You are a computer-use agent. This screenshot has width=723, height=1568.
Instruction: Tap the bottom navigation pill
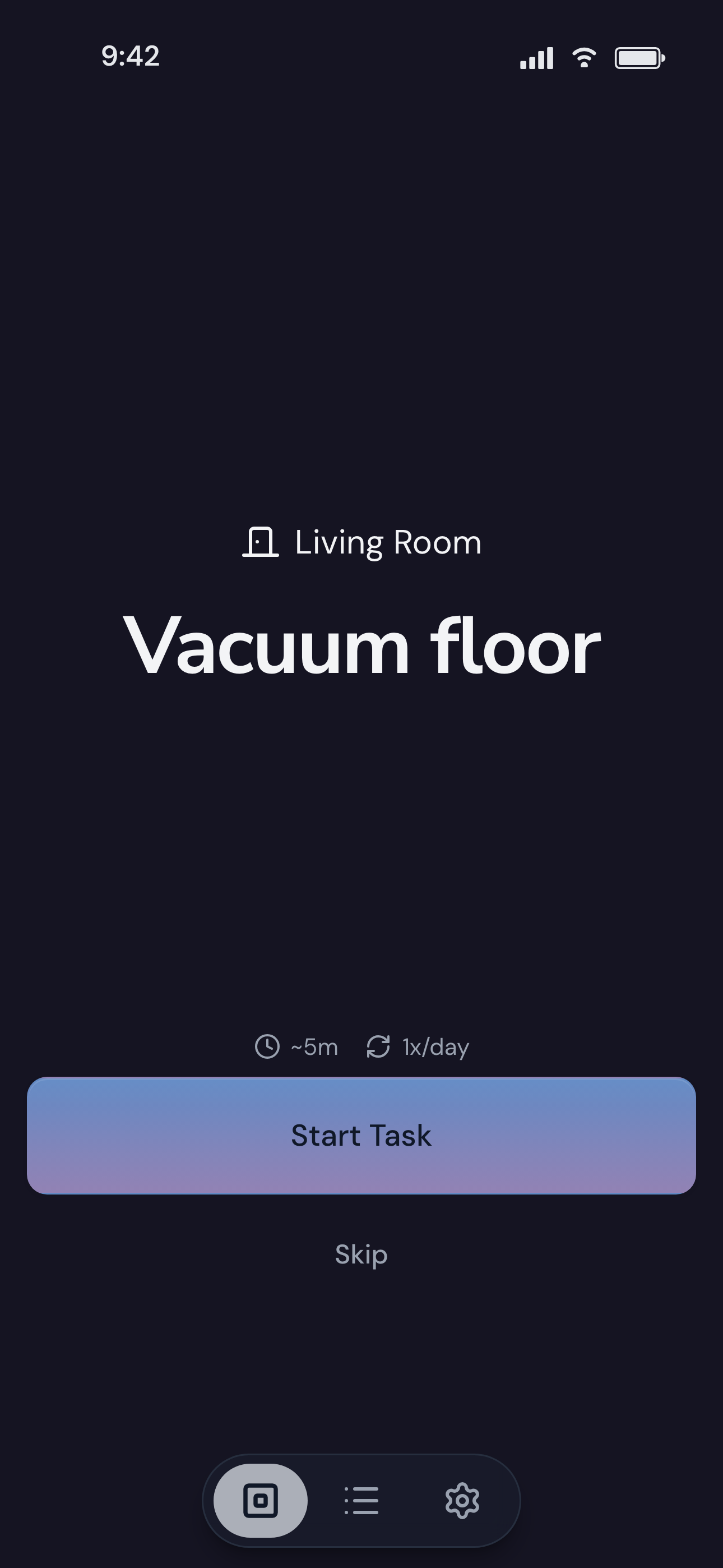pyautogui.click(x=361, y=1501)
